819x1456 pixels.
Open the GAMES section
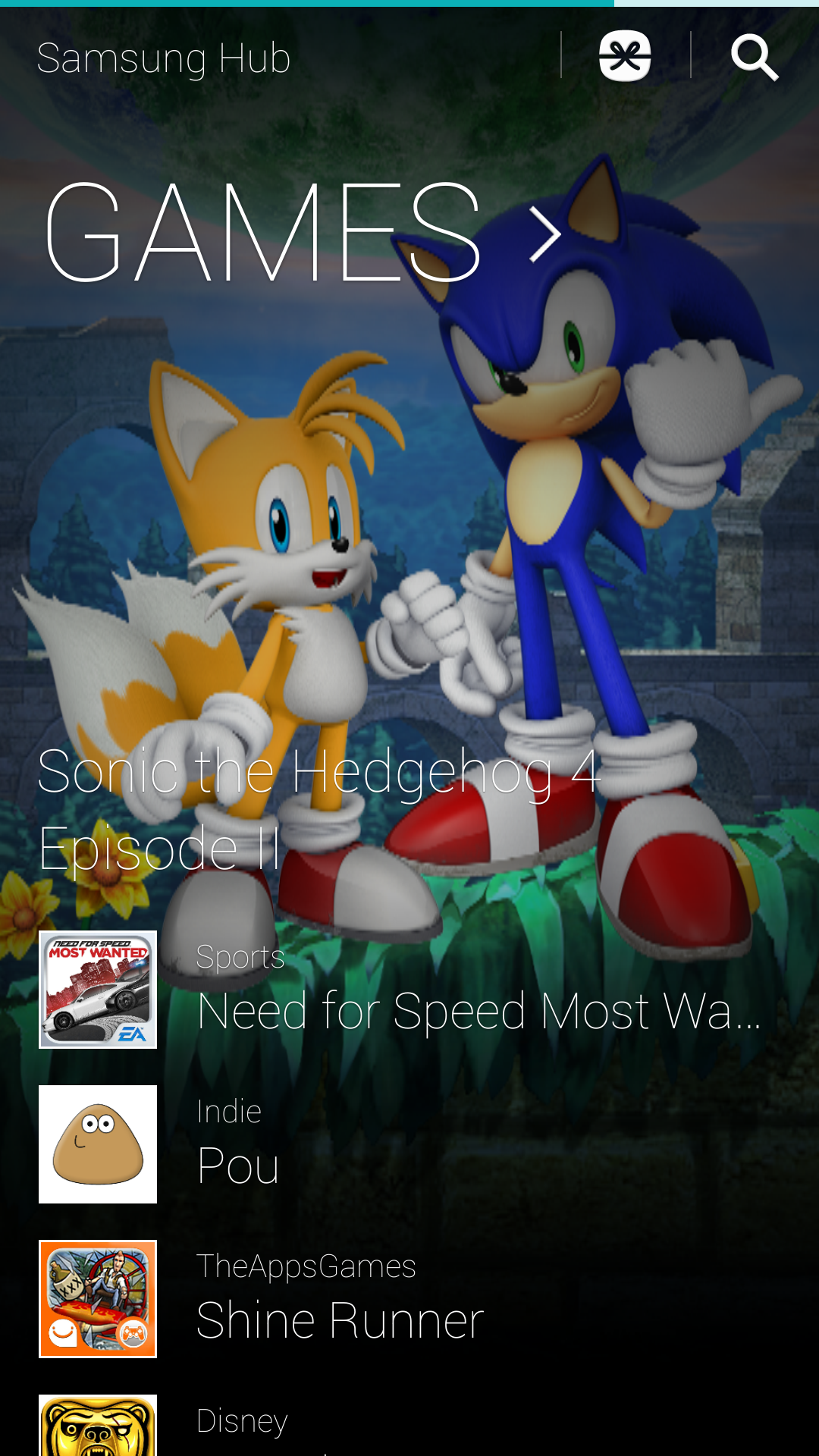[302, 233]
